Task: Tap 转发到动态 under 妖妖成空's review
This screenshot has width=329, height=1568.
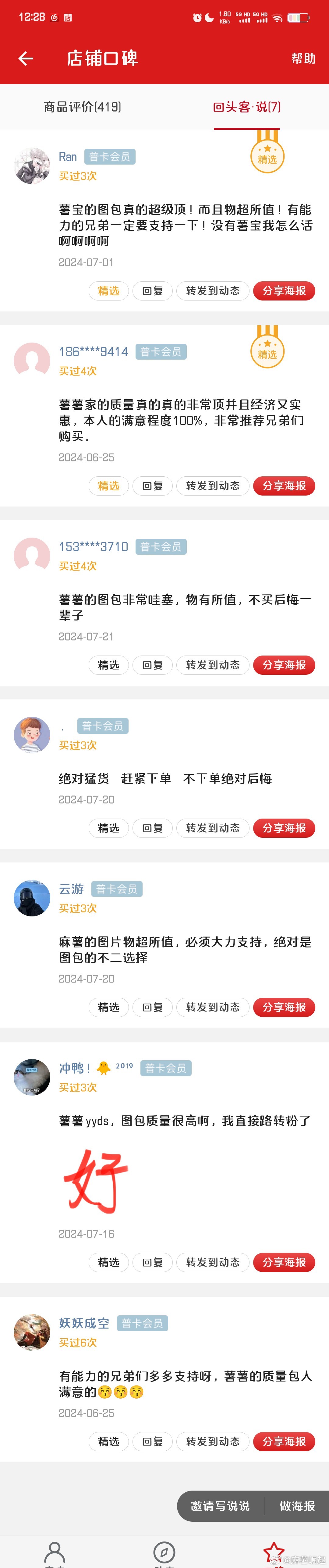Action: tap(213, 1441)
